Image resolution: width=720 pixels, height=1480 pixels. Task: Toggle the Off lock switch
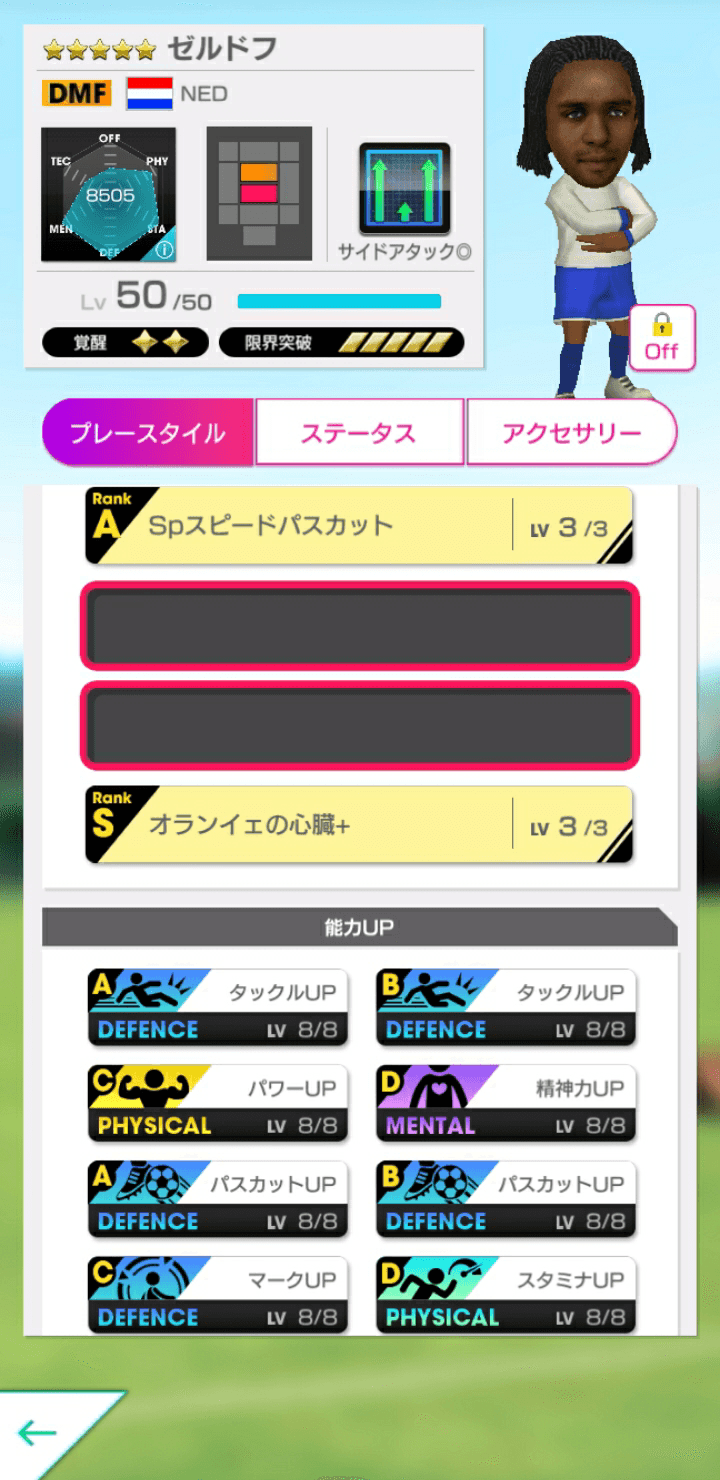coord(661,340)
